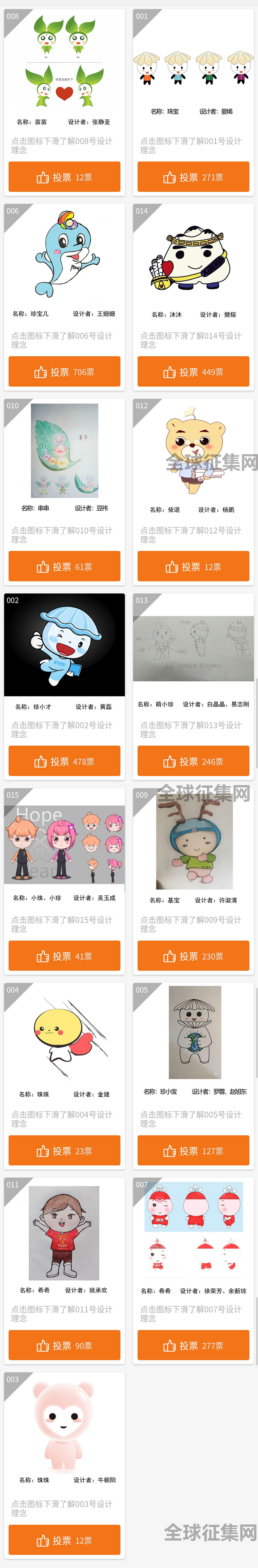Tap the 投票 button with 706票

point(64,372)
